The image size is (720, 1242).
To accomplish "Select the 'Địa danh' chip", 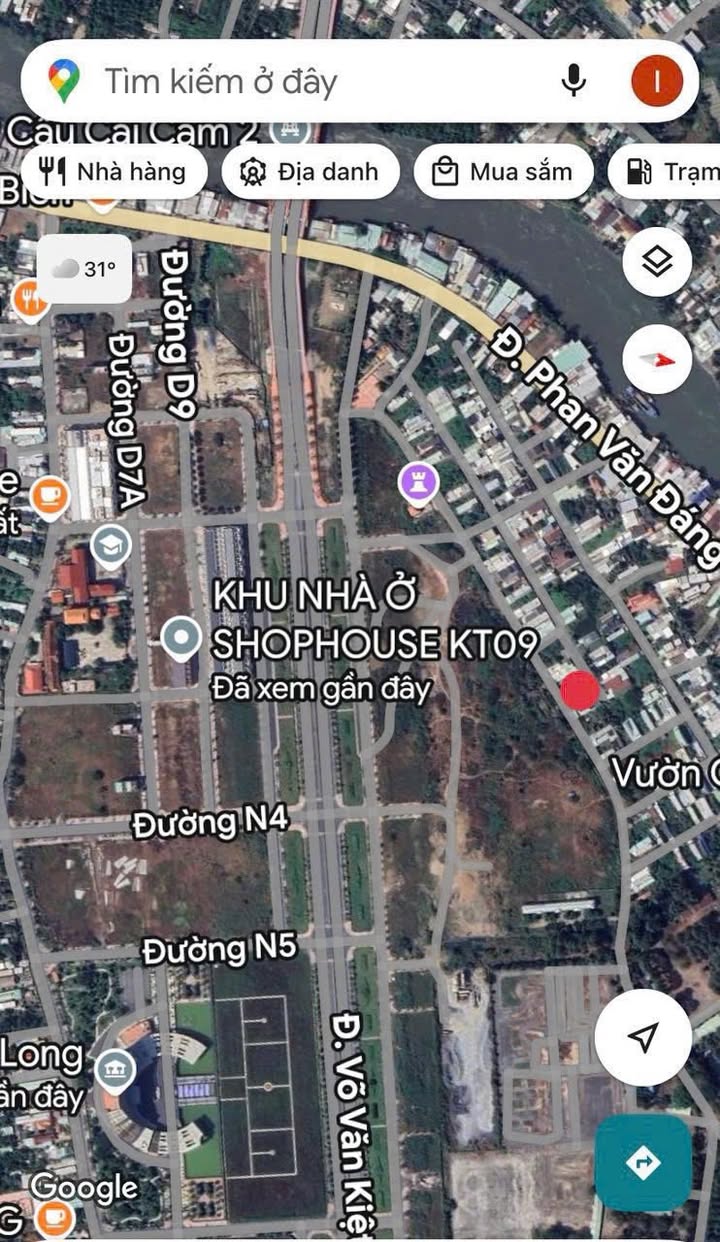I will (310, 172).
